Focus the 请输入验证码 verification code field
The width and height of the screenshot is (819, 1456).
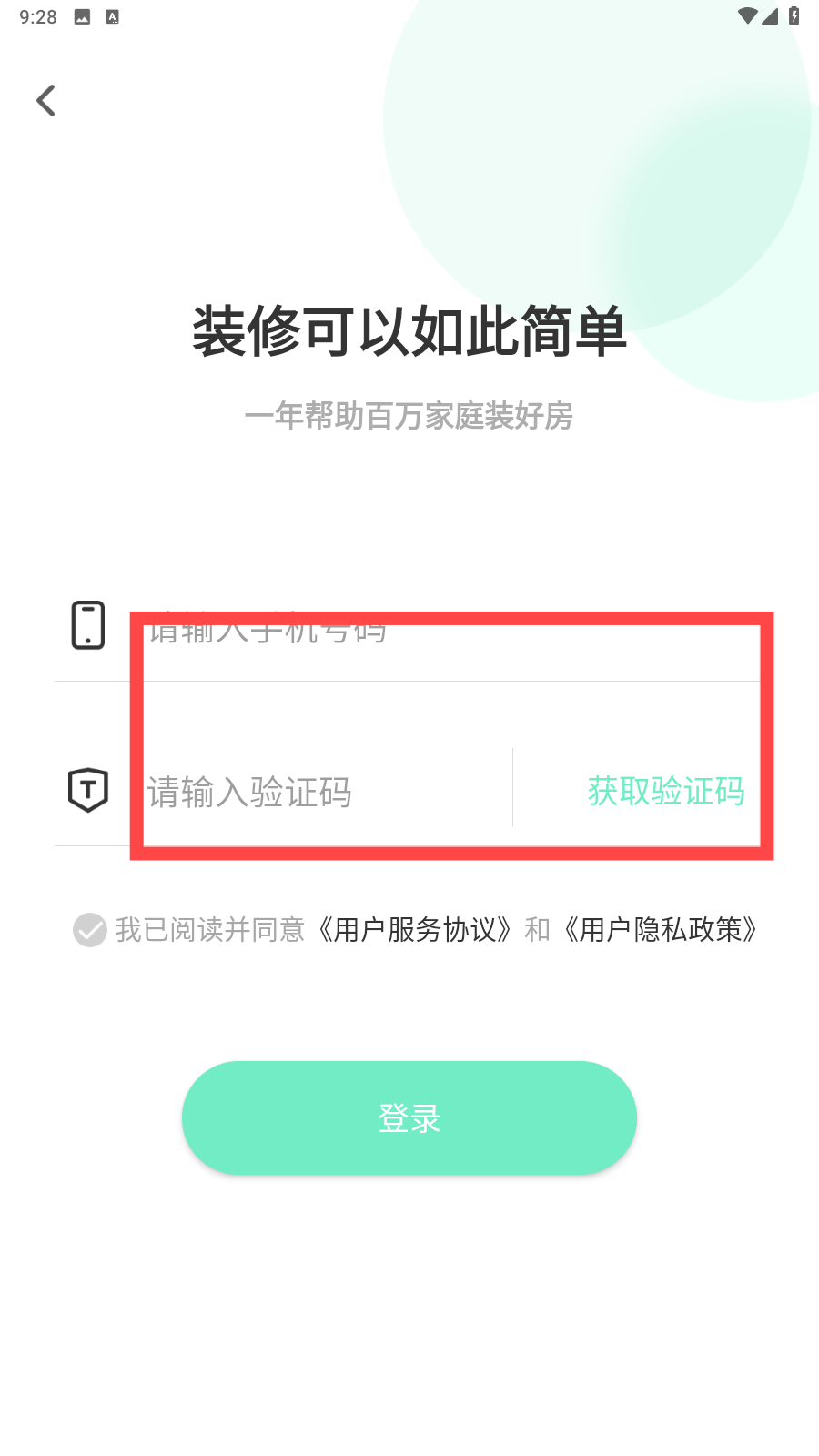pos(328,792)
